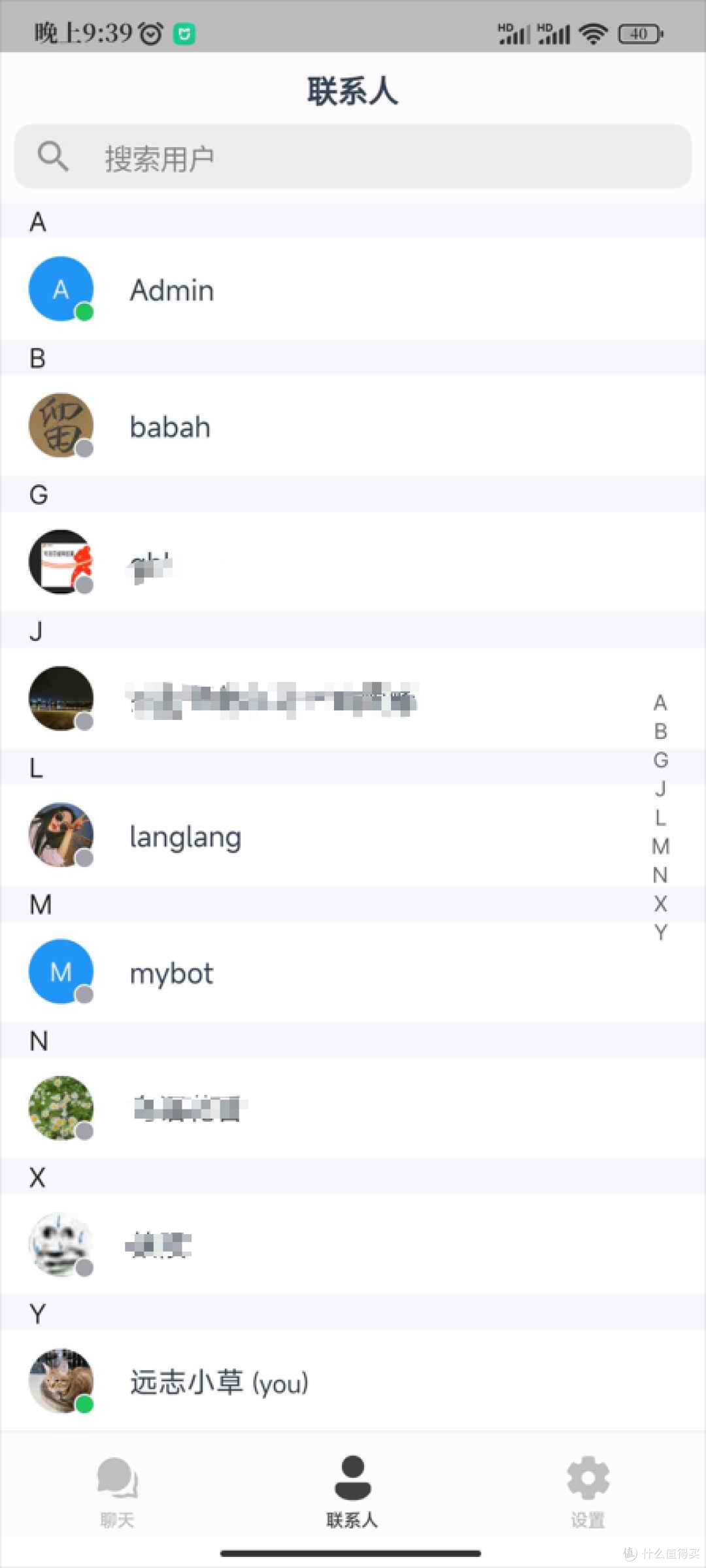This screenshot has width=706, height=1568.
Task: Tap the search magnifier icon
Action: [x=52, y=156]
